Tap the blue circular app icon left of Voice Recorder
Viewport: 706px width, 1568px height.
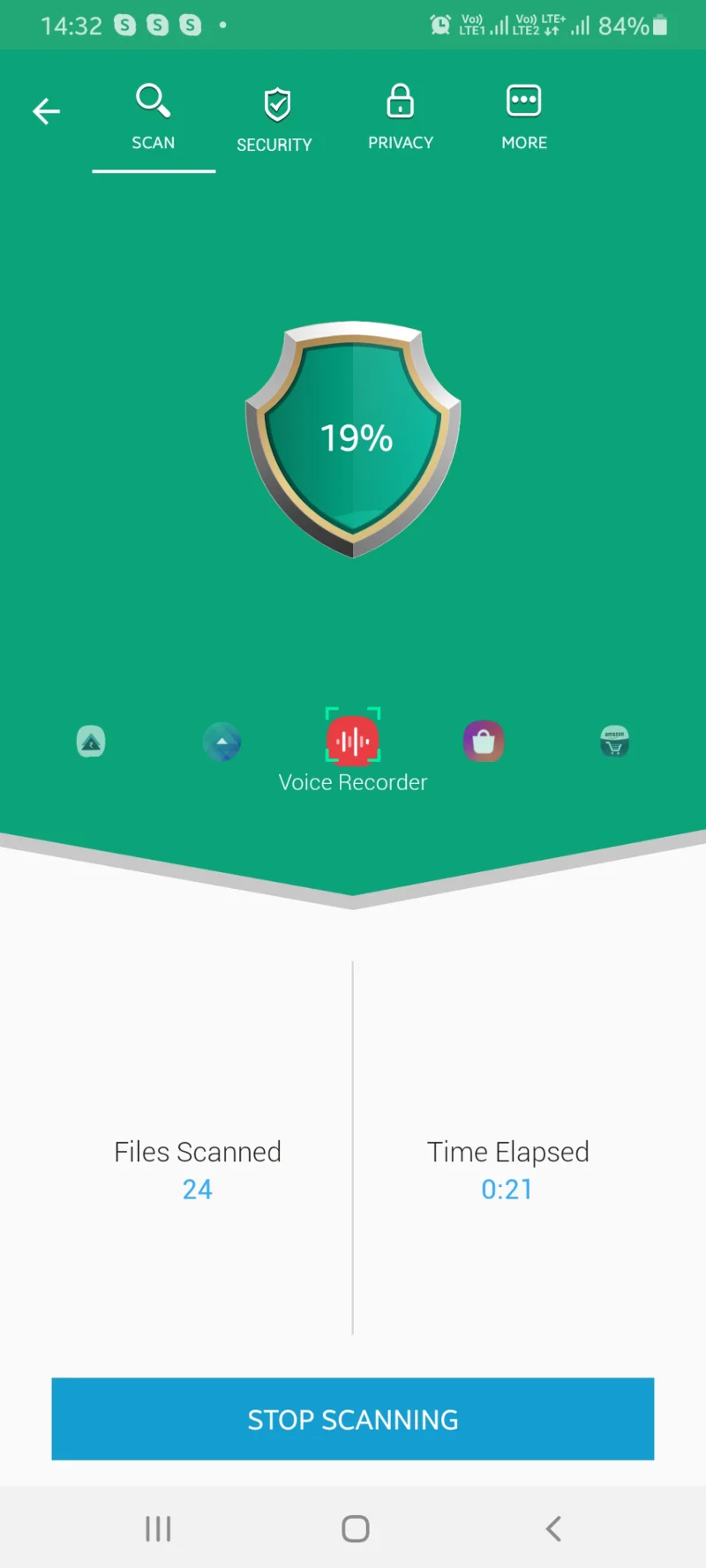pos(222,742)
